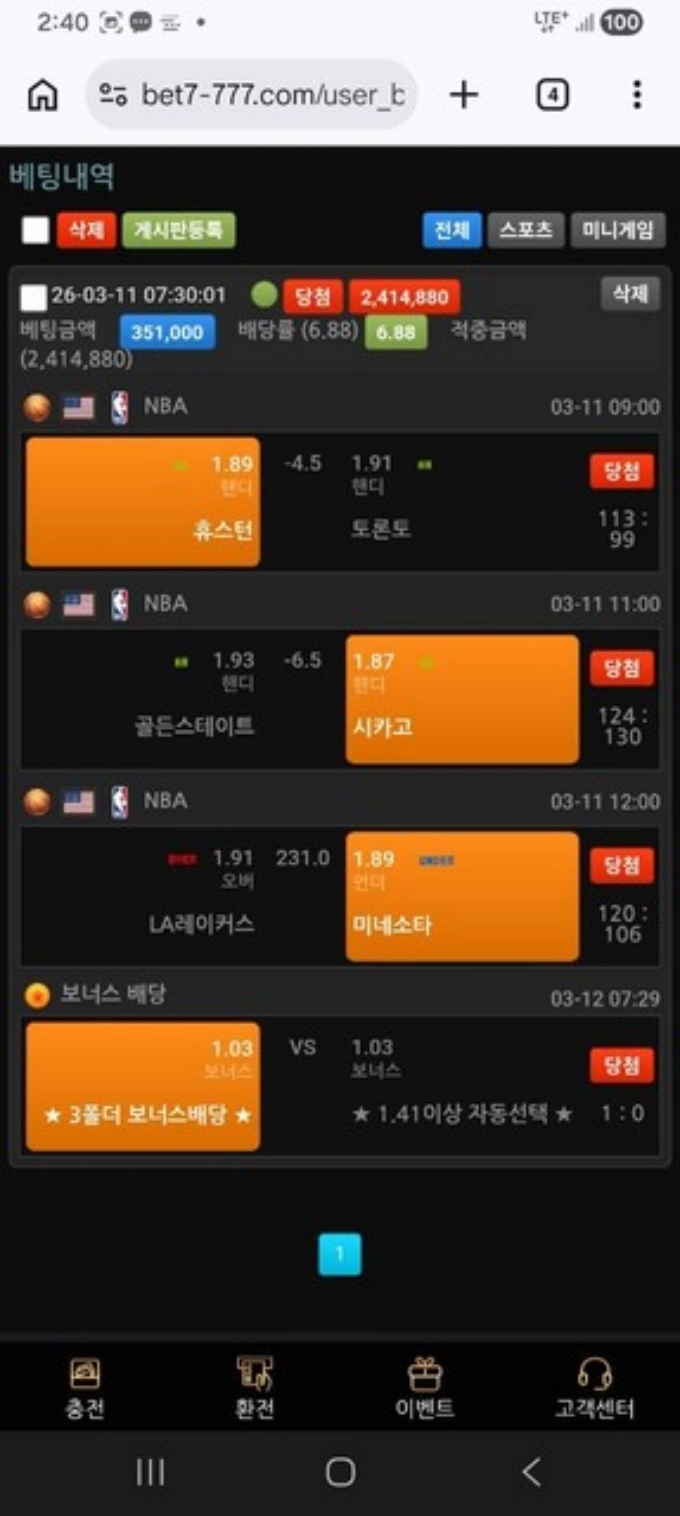This screenshot has height=1516, width=680.
Task: Open the 환전 withdrawal section
Action: click(254, 1387)
